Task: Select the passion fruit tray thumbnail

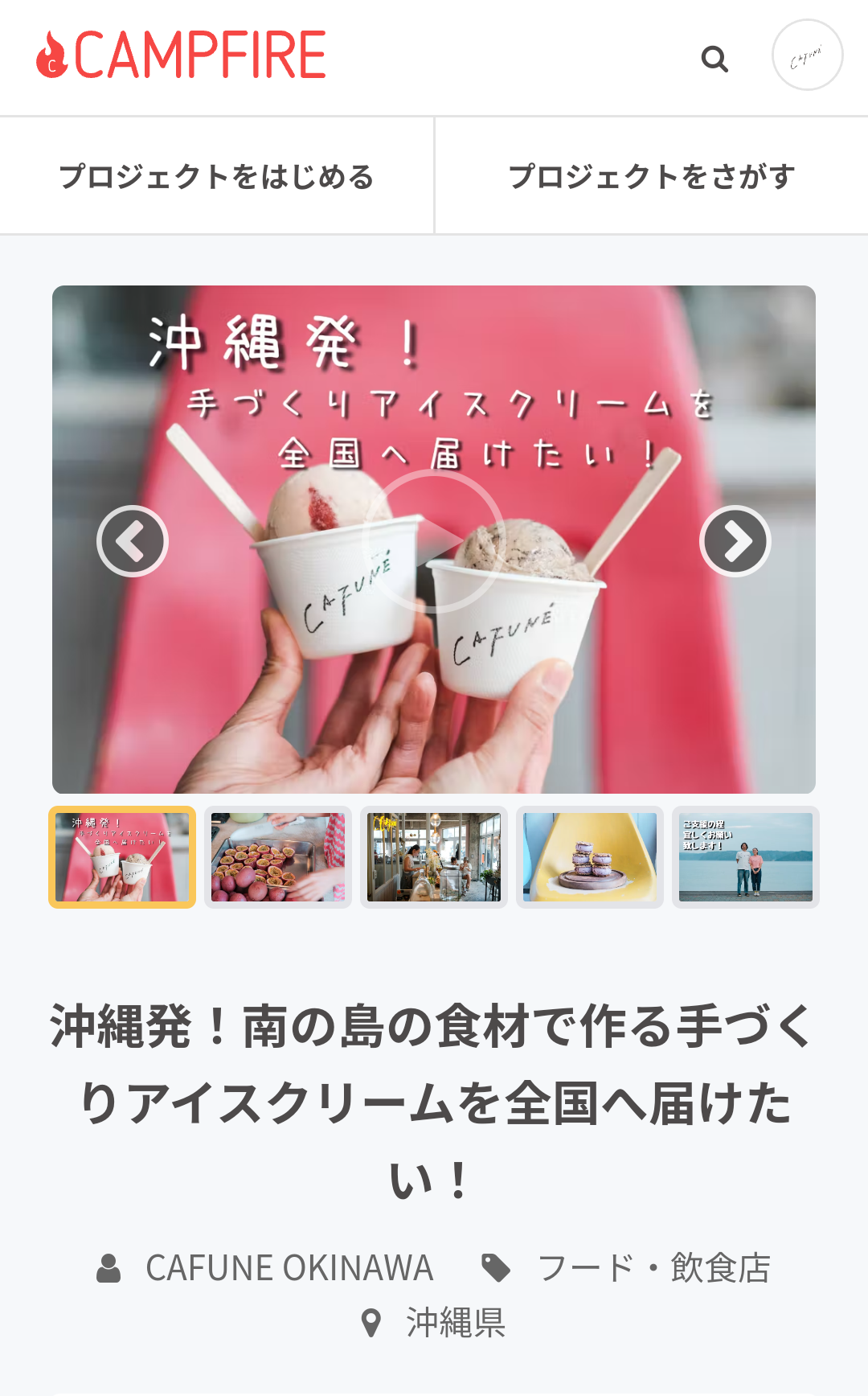Action: pyautogui.click(x=278, y=857)
